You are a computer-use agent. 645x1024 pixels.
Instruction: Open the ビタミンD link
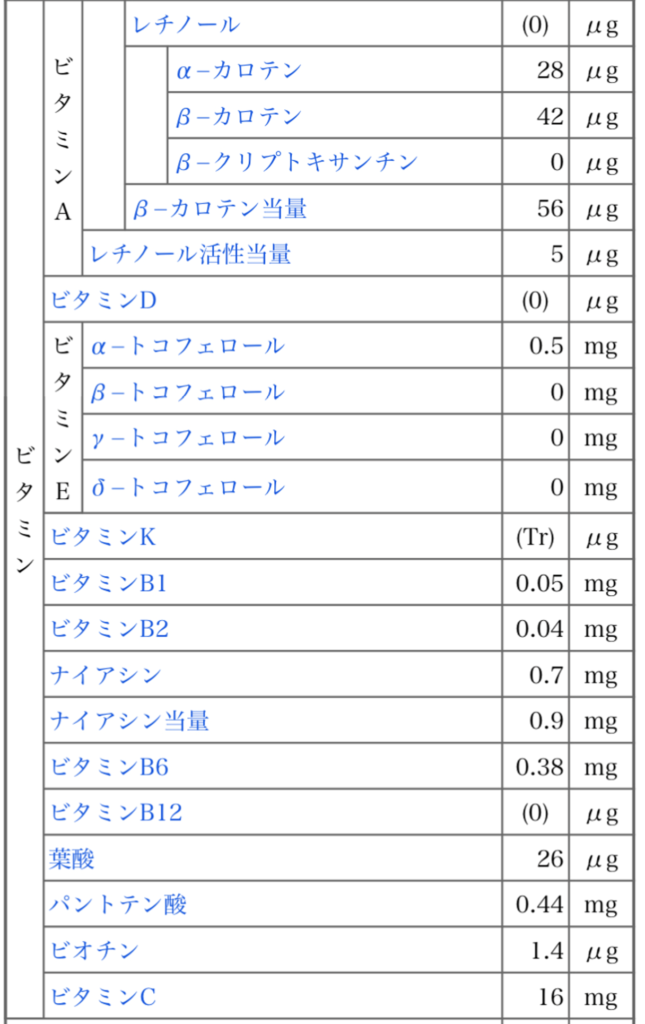tap(104, 300)
